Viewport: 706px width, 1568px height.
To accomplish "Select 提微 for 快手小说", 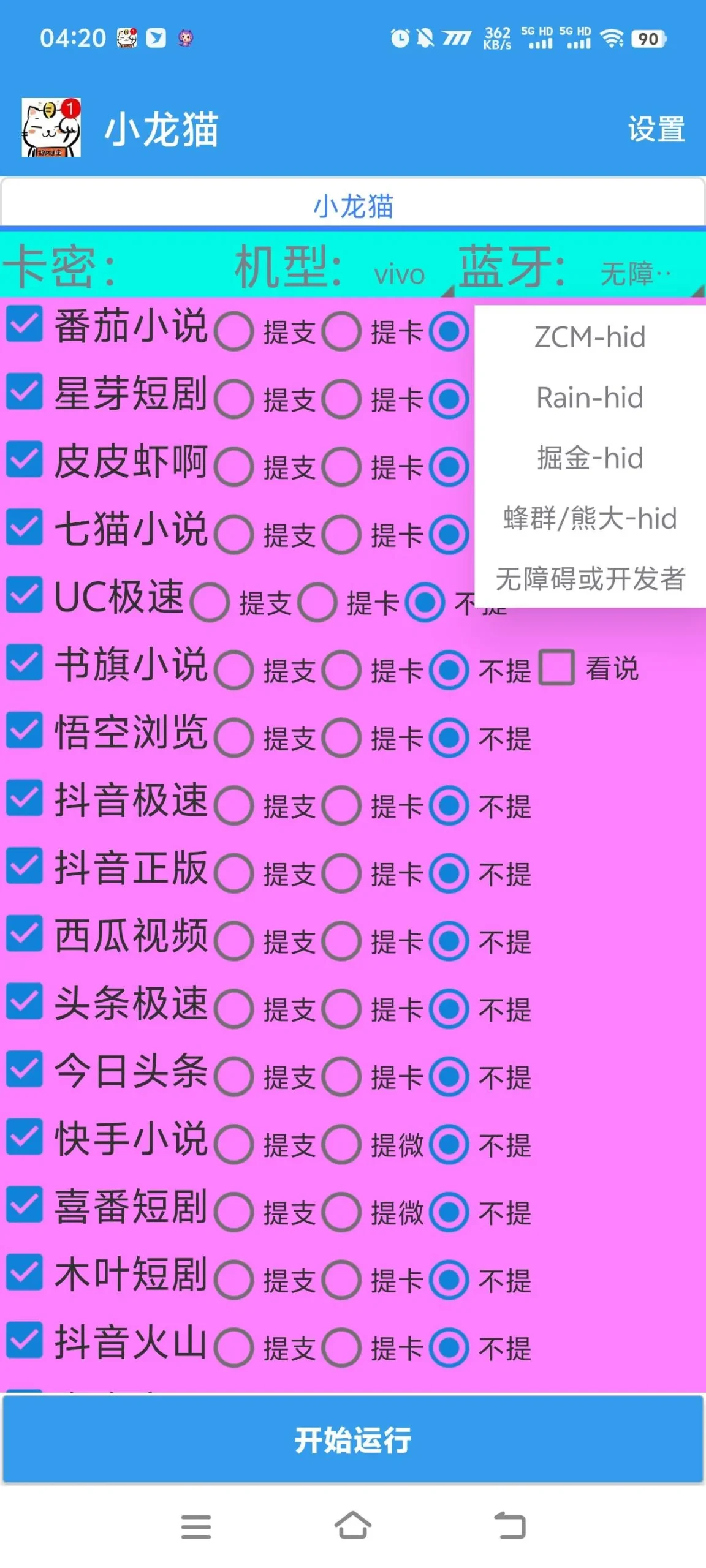I will [343, 1143].
